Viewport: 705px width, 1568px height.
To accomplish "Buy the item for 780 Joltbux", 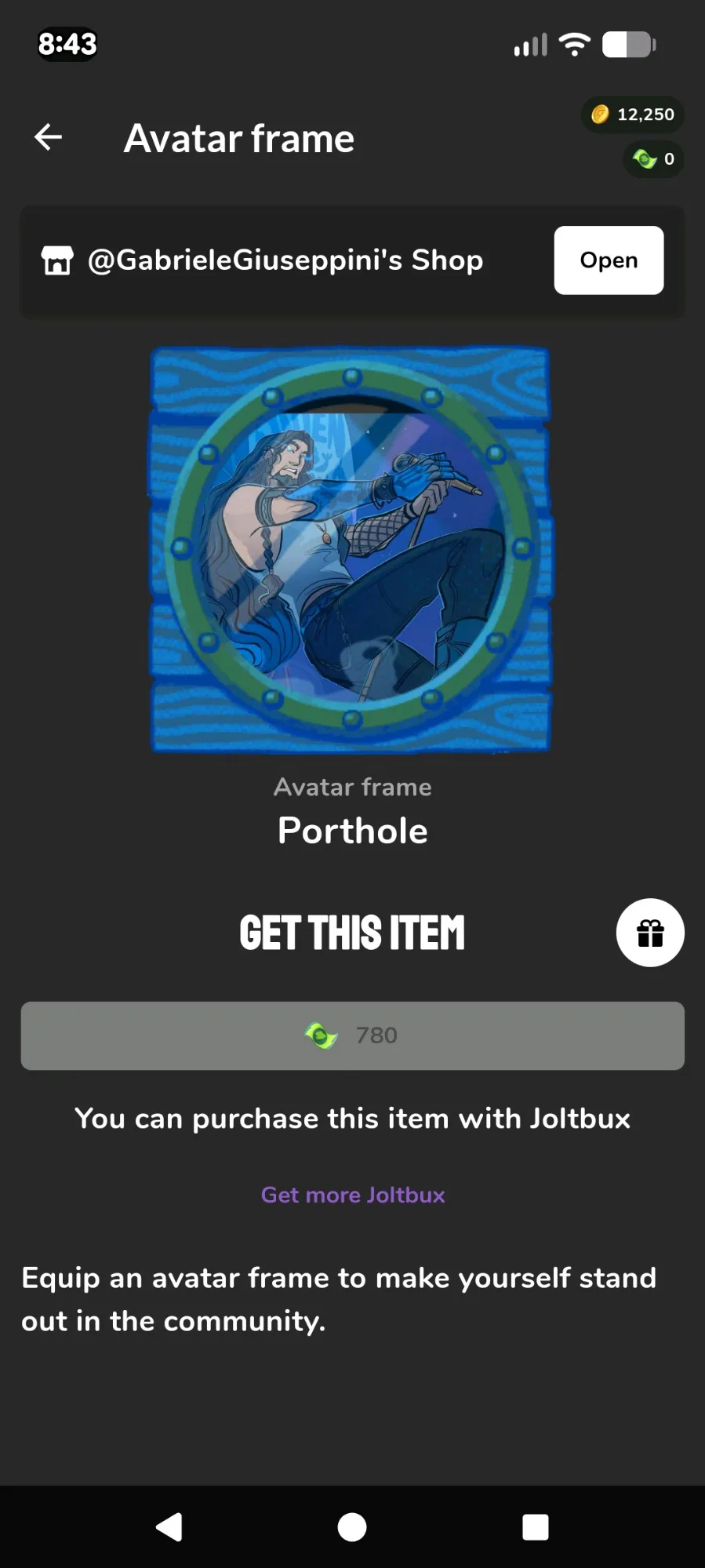I will (352, 1035).
